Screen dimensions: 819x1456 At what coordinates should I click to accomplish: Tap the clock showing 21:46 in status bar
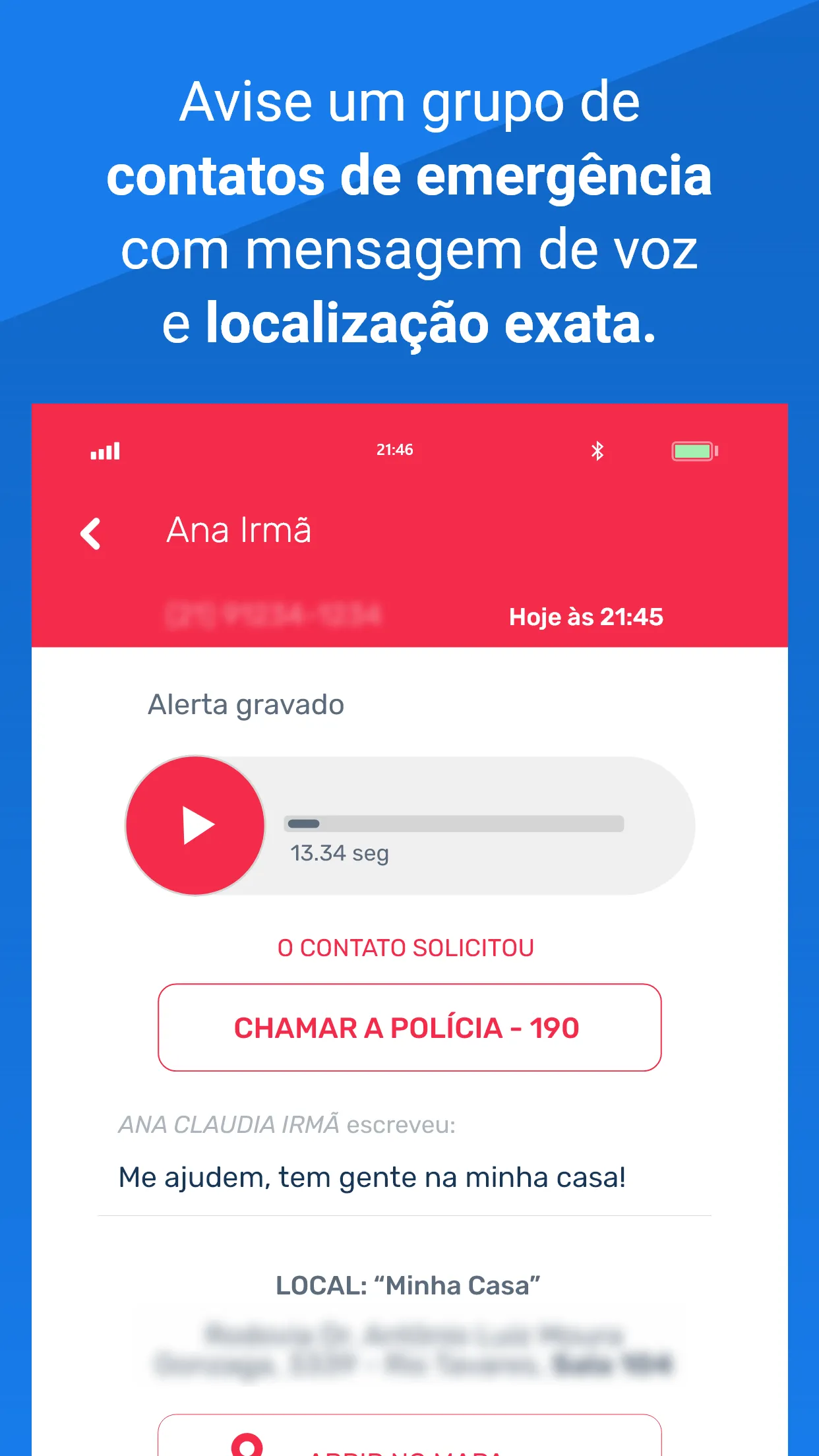pyautogui.click(x=393, y=450)
